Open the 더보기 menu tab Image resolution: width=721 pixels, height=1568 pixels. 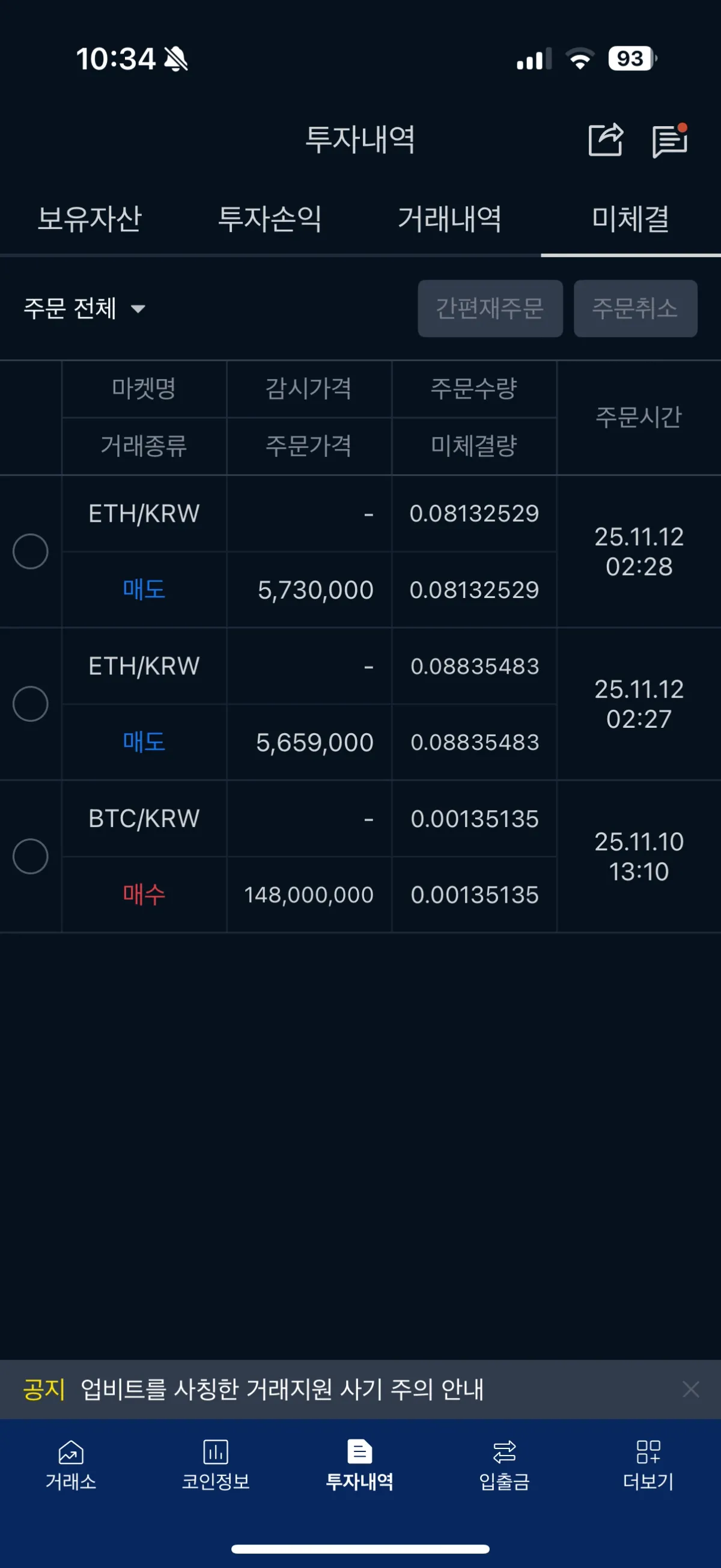pos(648,1466)
